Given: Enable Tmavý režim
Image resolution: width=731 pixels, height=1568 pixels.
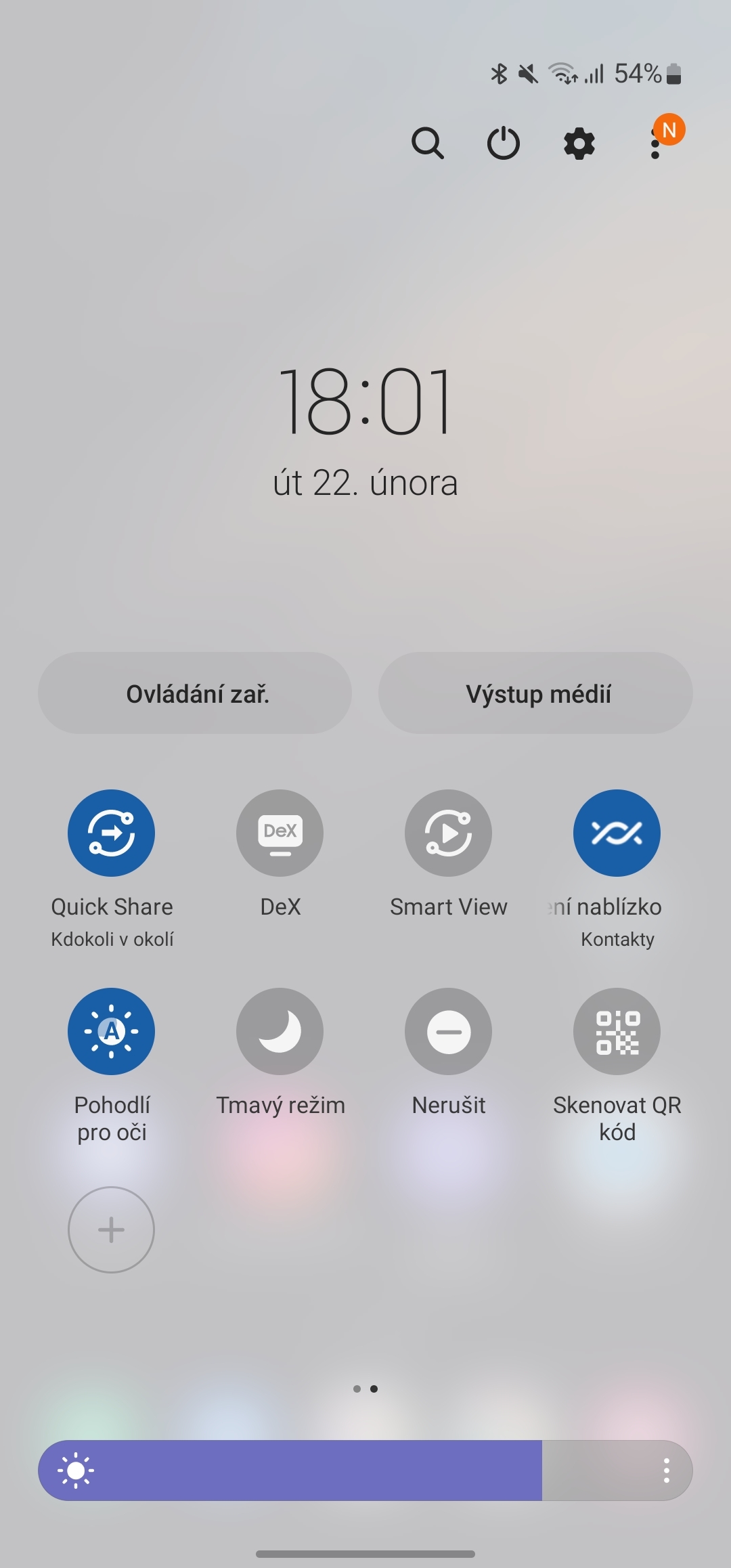Looking at the screenshot, I should click(x=280, y=1030).
